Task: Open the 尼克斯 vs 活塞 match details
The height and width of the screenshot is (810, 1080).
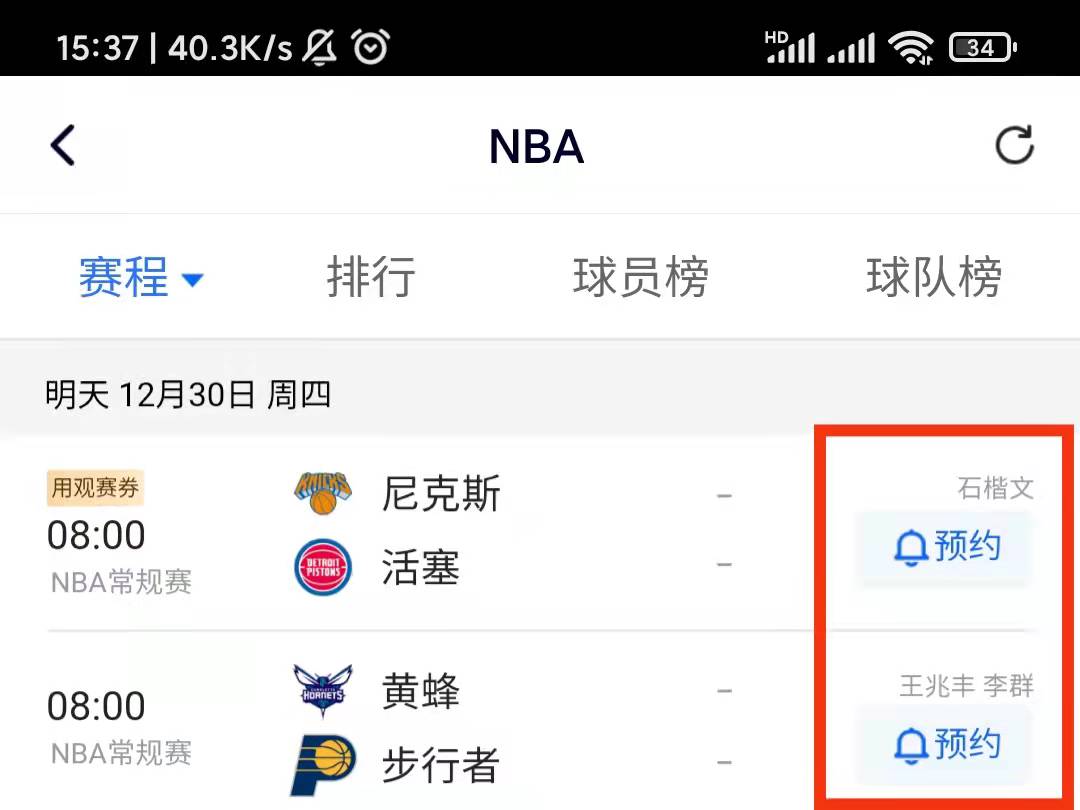Action: (440, 532)
